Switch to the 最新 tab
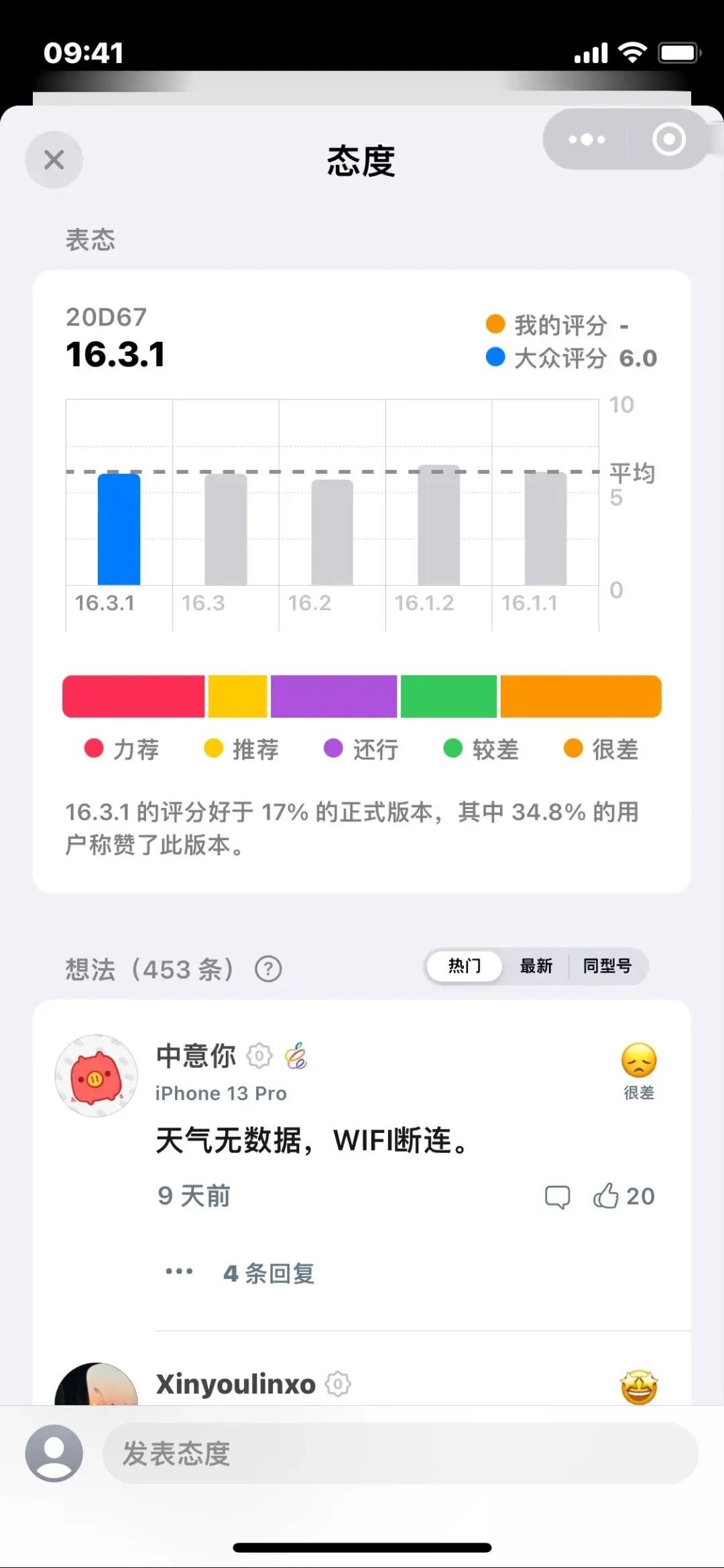The width and height of the screenshot is (724, 1568). pos(534,966)
